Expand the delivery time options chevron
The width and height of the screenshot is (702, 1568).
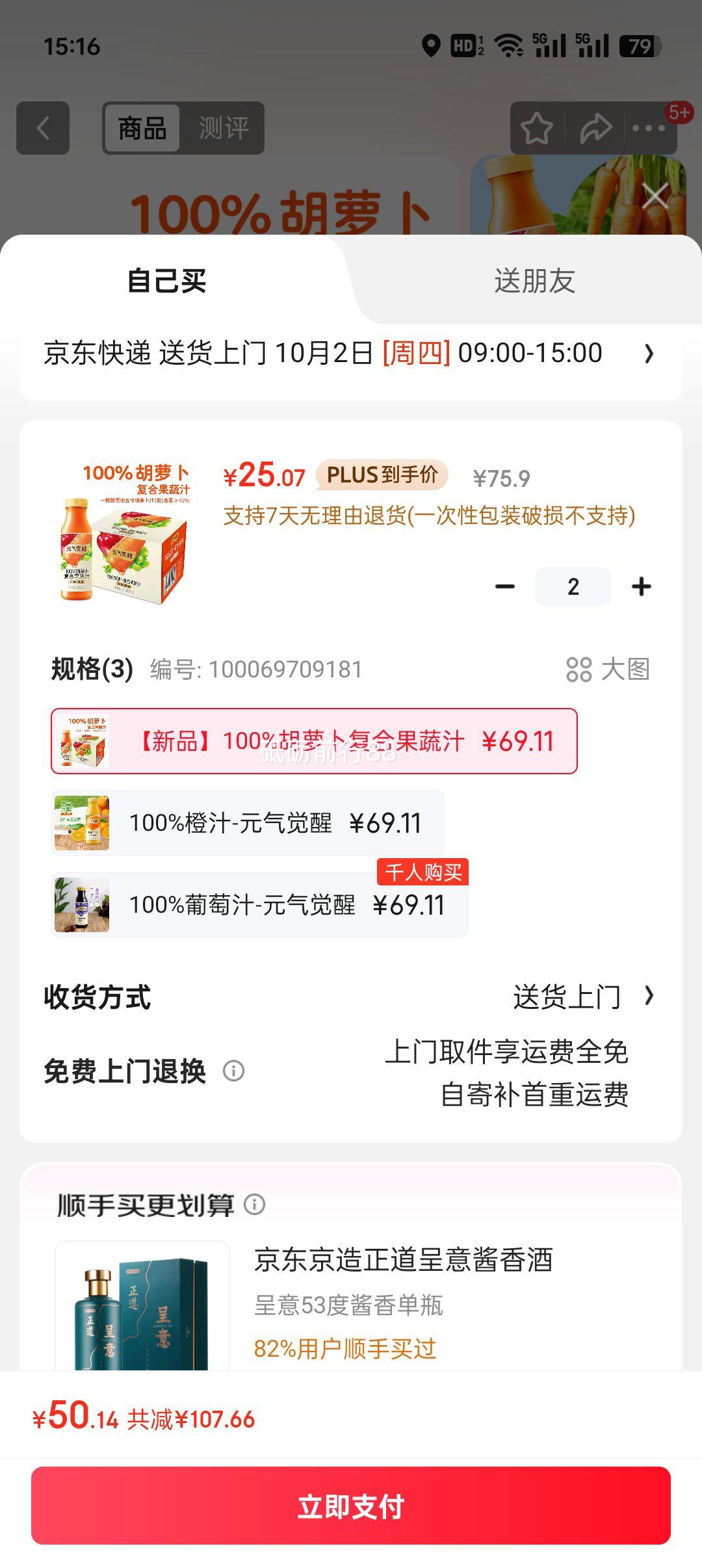click(x=647, y=354)
